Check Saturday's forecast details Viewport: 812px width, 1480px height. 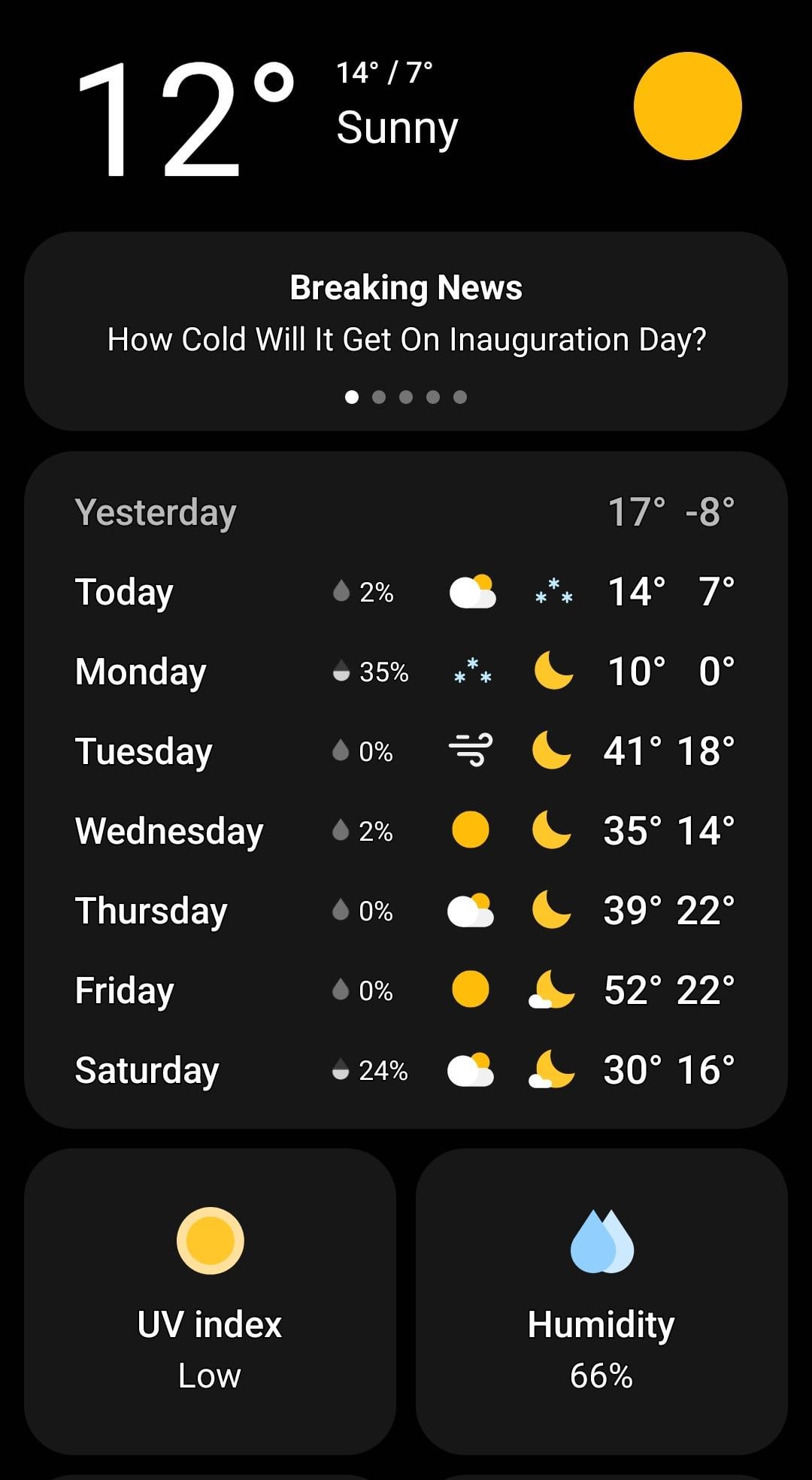click(406, 1069)
